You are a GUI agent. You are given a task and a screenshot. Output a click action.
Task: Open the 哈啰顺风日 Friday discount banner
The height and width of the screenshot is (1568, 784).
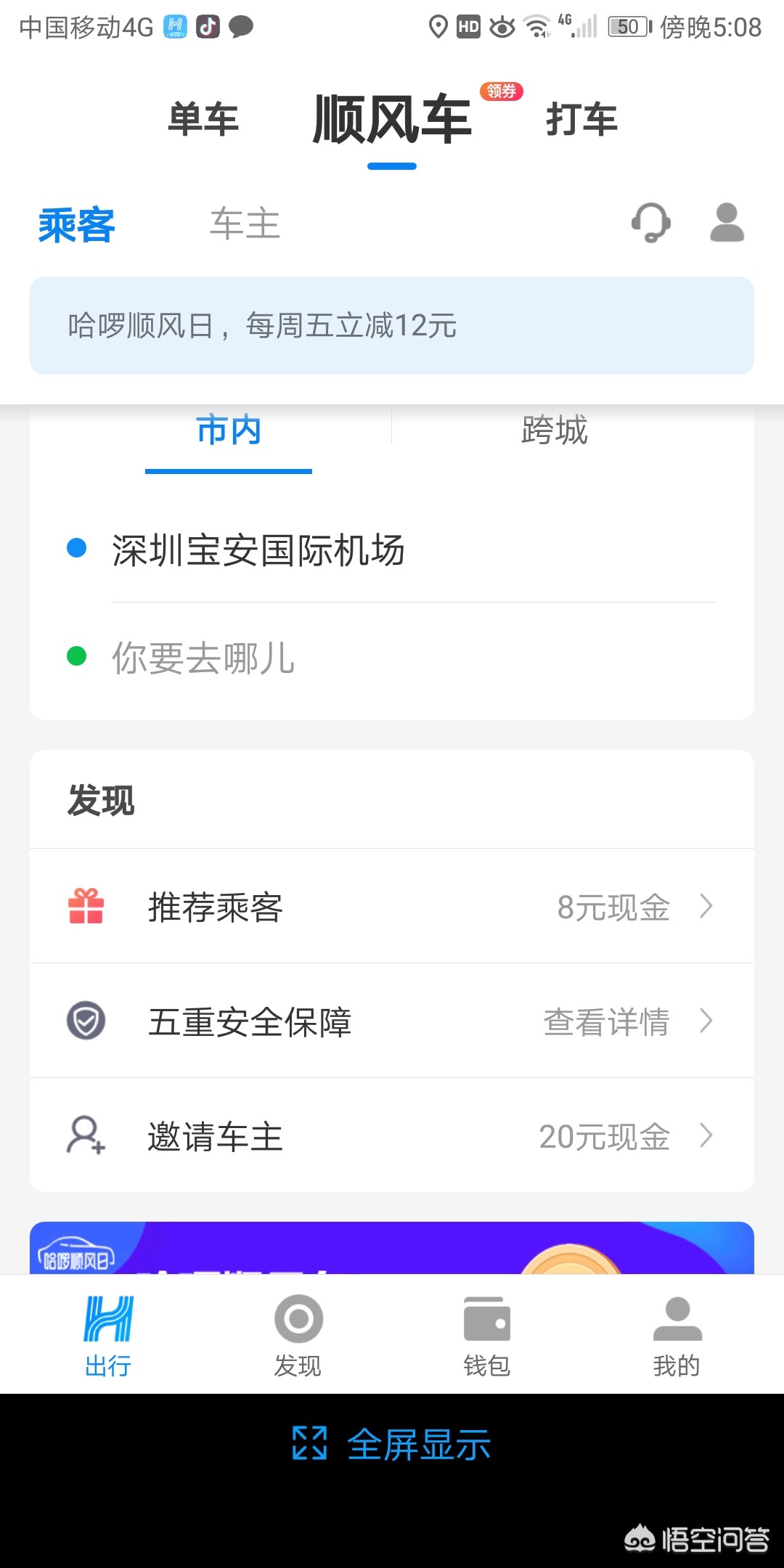[392, 325]
